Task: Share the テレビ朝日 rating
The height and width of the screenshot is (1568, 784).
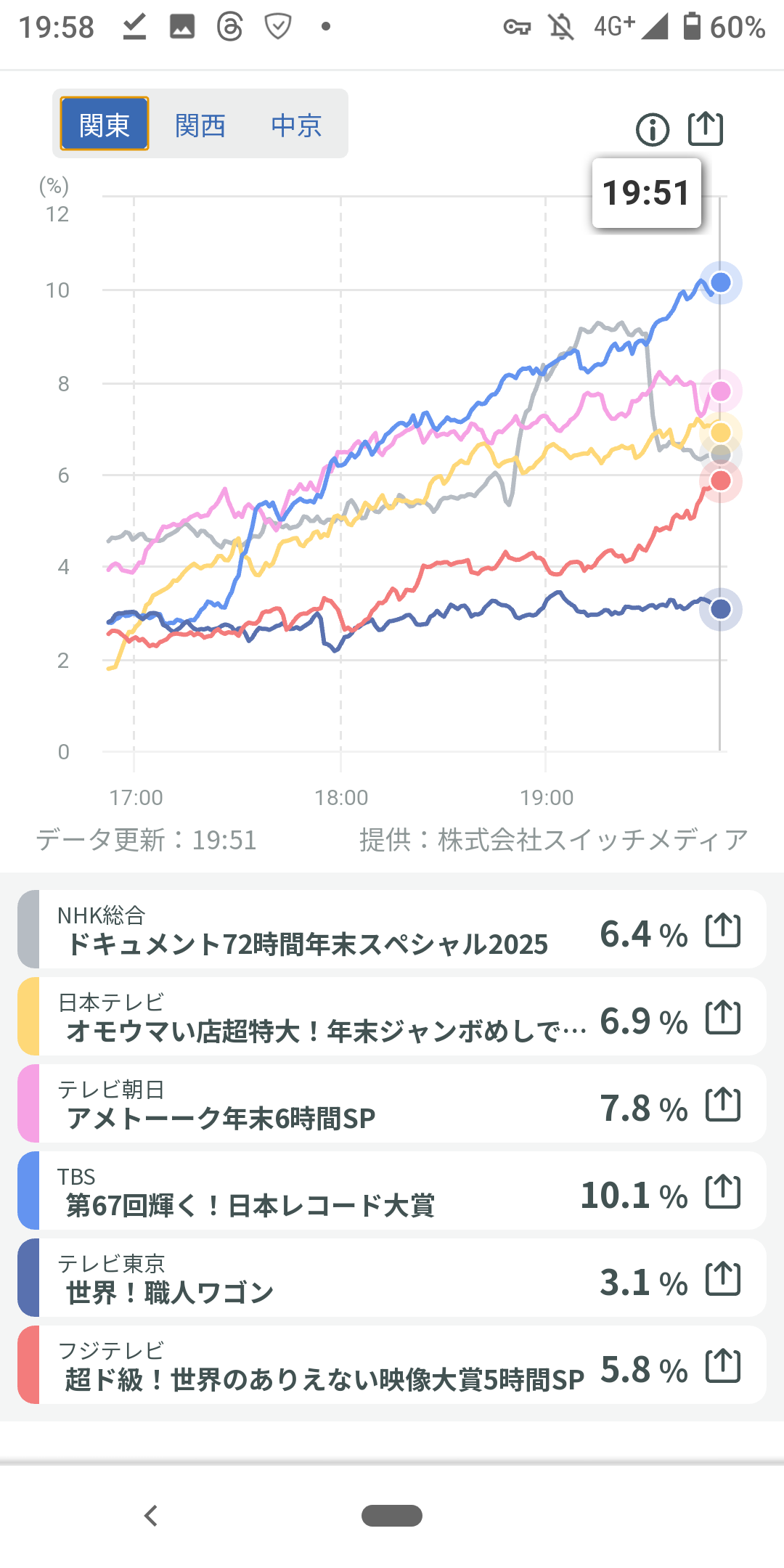Action: pos(723,1104)
